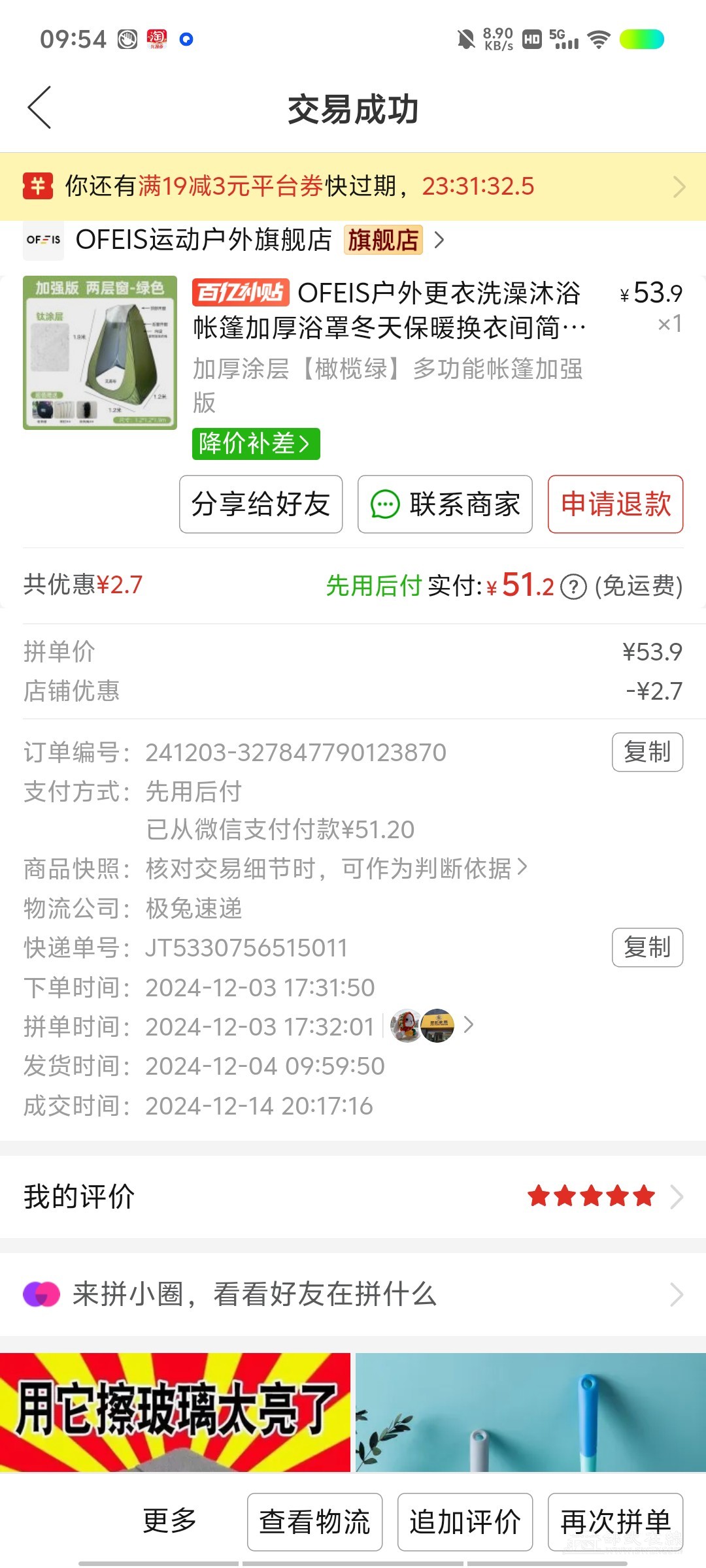Screen dimensions: 706x1568
Task: Tap 分享给好友 to share order
Action: point(261,504)
